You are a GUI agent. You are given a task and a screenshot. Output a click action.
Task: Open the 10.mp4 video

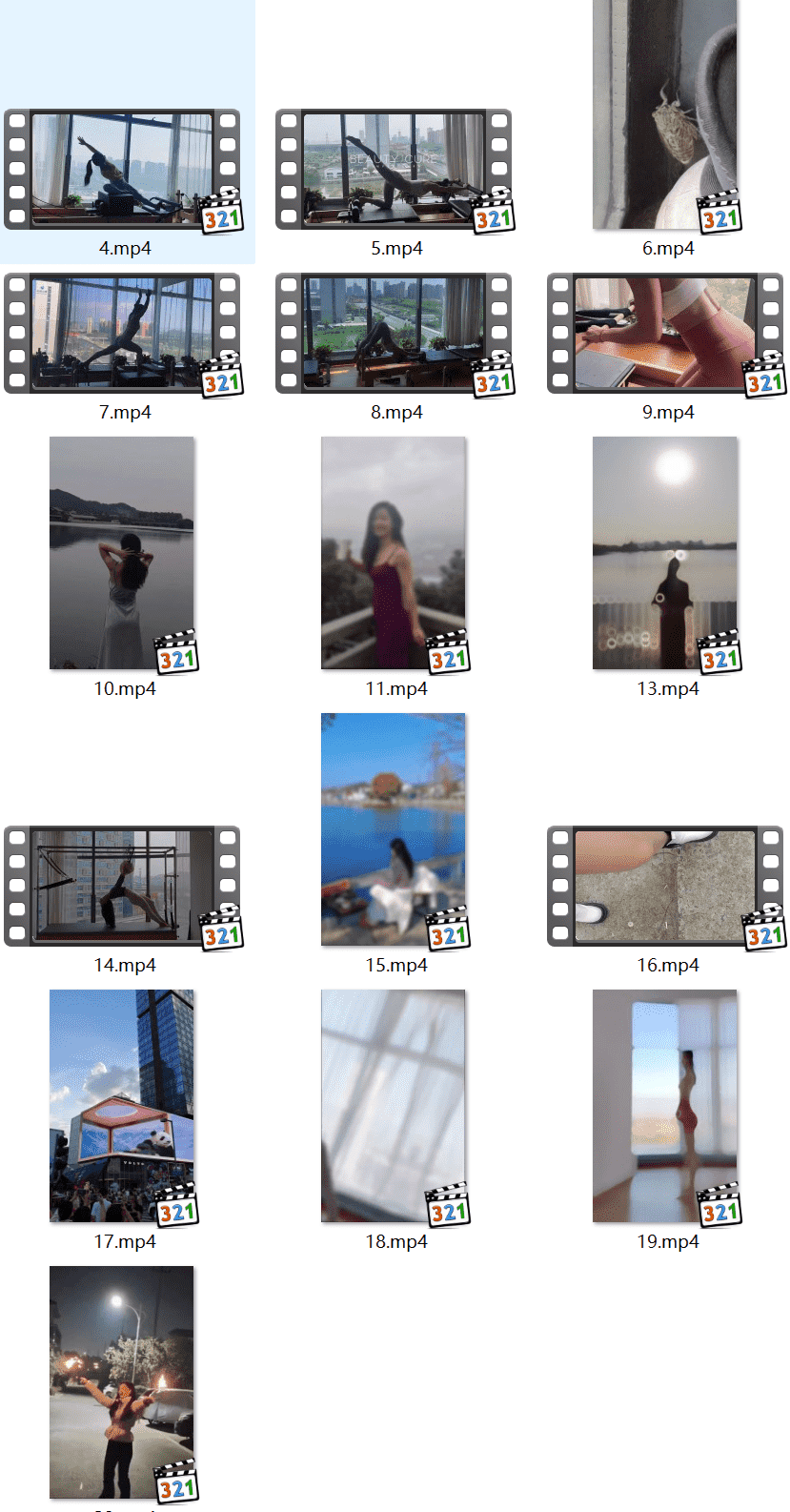coord(122,553)
